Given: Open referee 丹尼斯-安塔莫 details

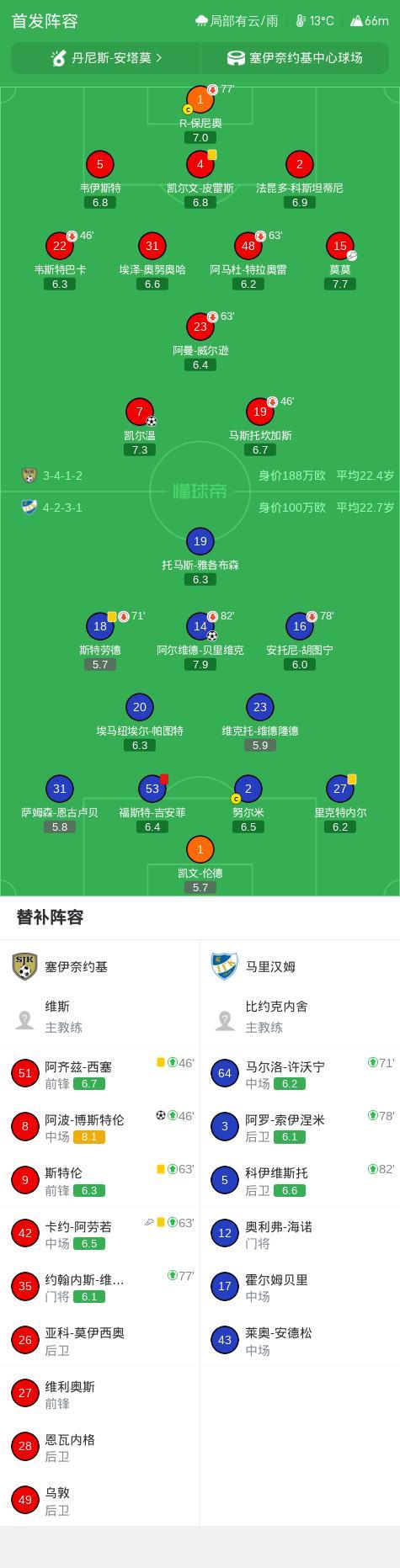Looking at the screenshot, I should point(106,58).
